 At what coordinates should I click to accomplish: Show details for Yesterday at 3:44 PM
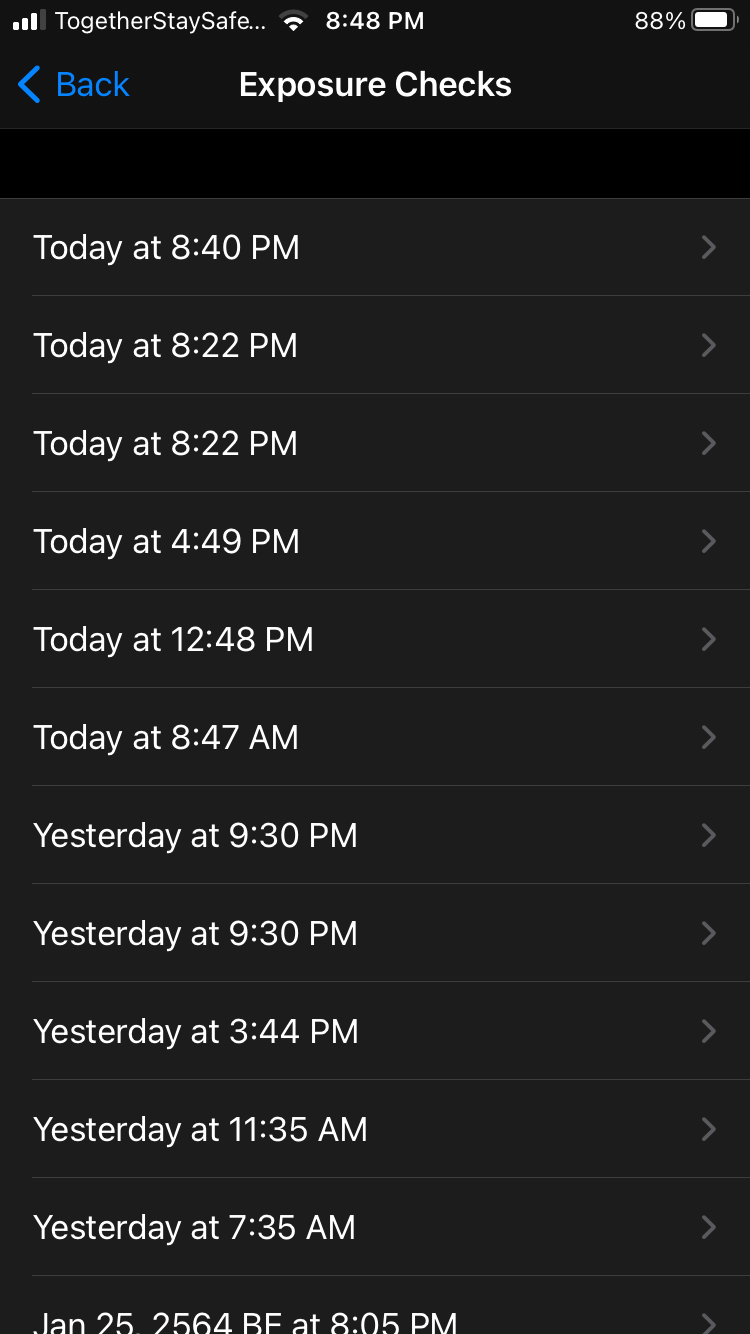(x=375, y=1031)
